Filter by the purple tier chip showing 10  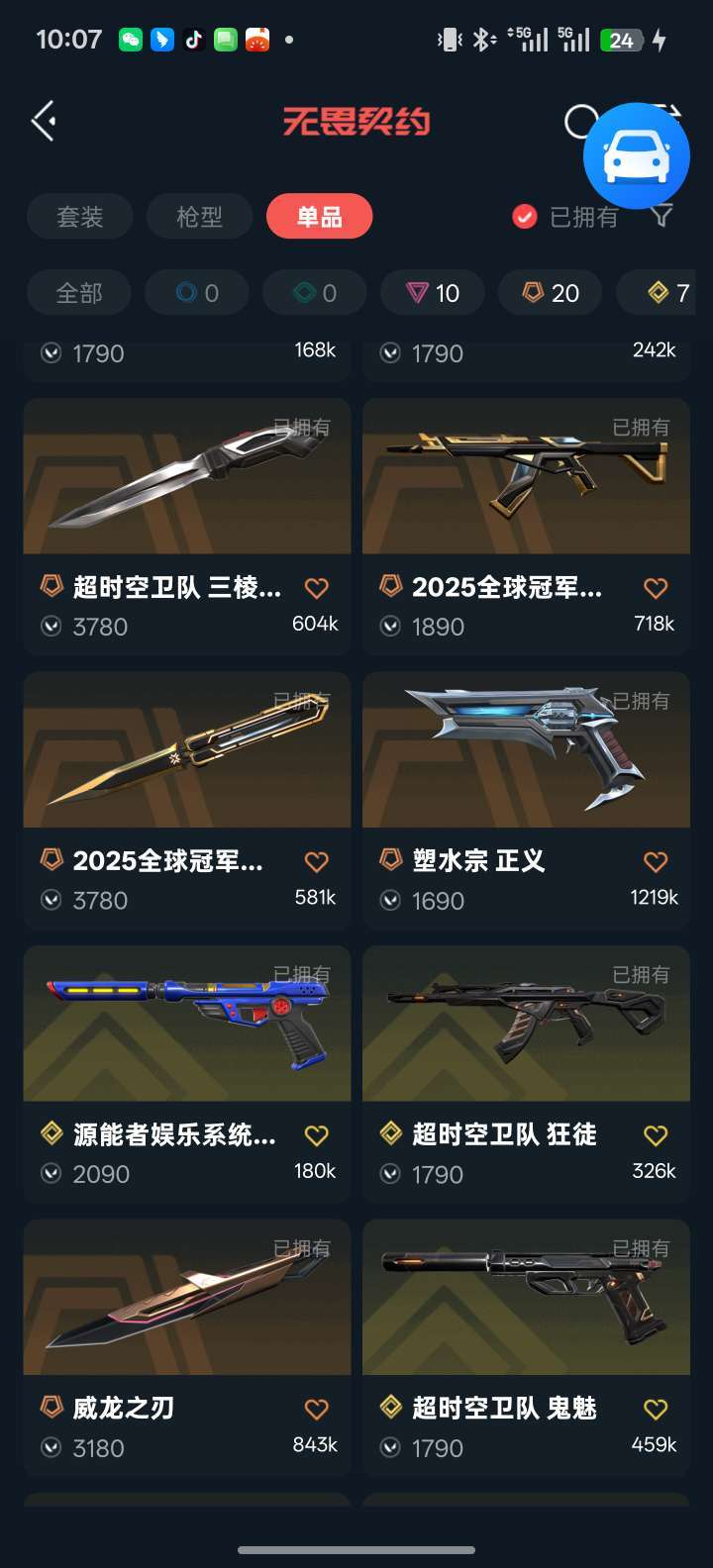(x=434, y=293)
